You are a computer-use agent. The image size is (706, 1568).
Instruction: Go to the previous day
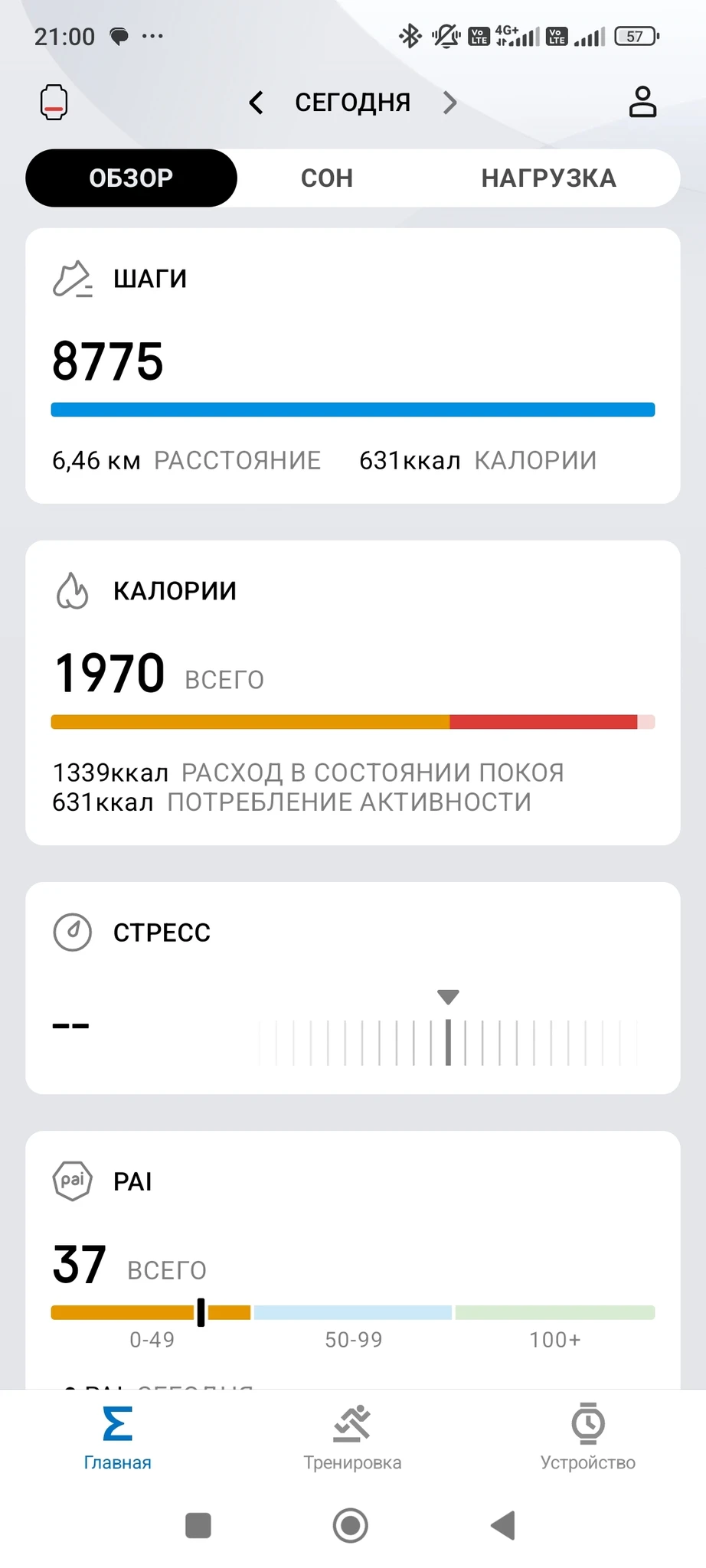click(x=257, y=103)
